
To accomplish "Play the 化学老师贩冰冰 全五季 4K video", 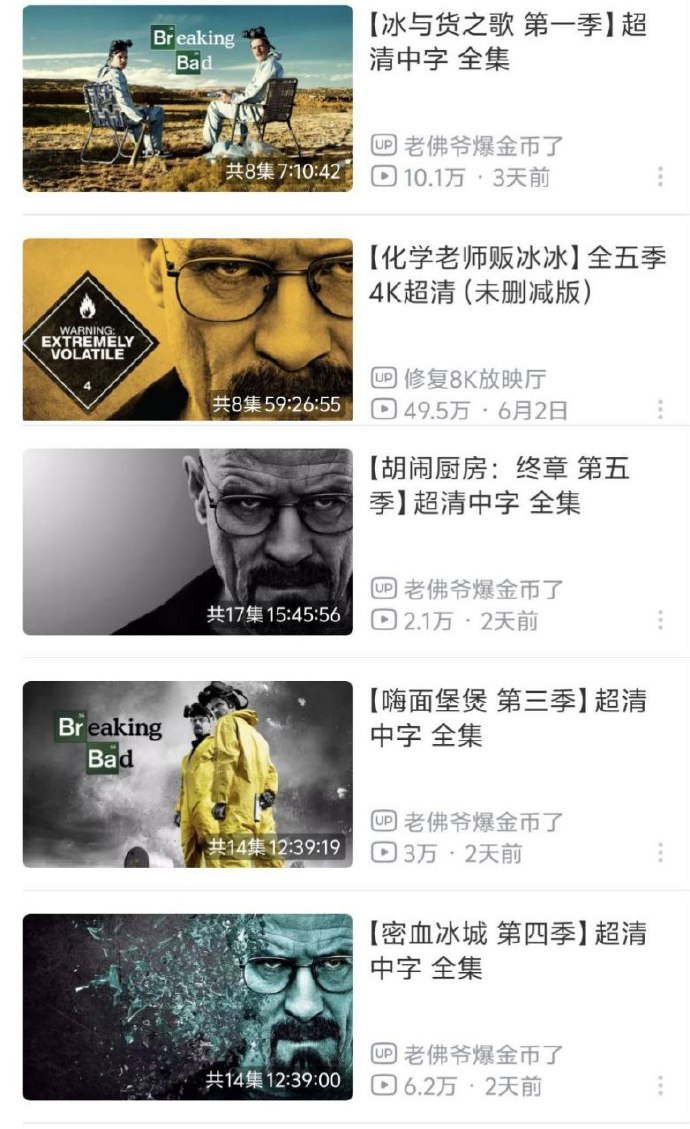I will pyautogui.click(x=188, y=329).
